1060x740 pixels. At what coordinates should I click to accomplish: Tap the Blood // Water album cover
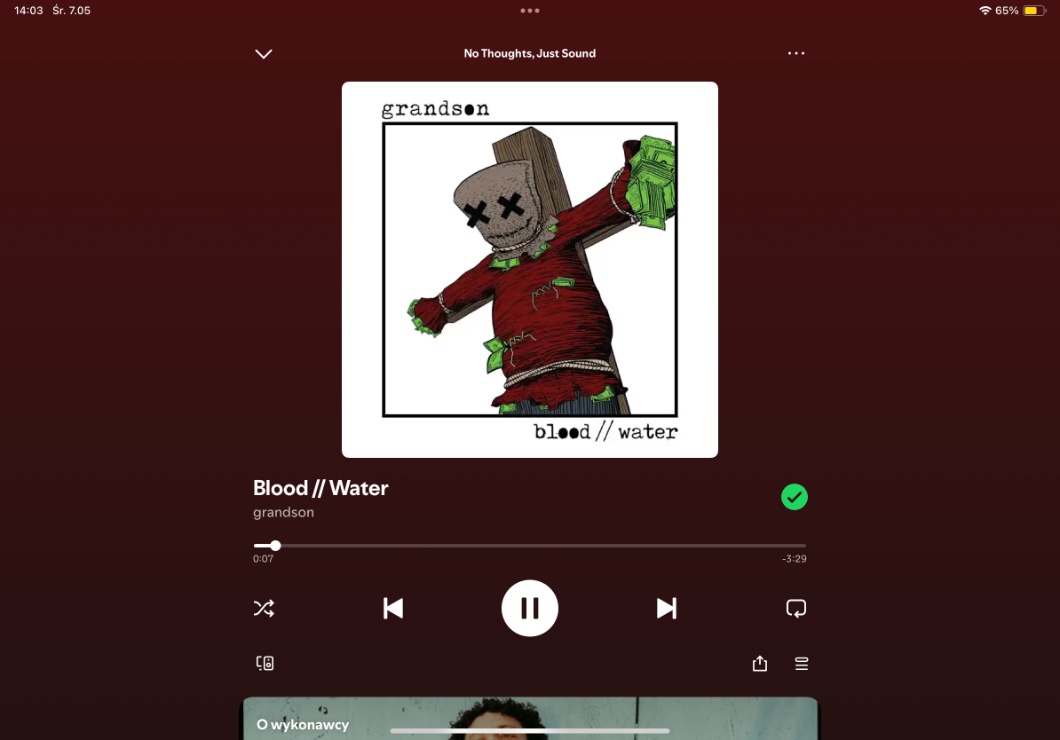[x=530, y=270]
